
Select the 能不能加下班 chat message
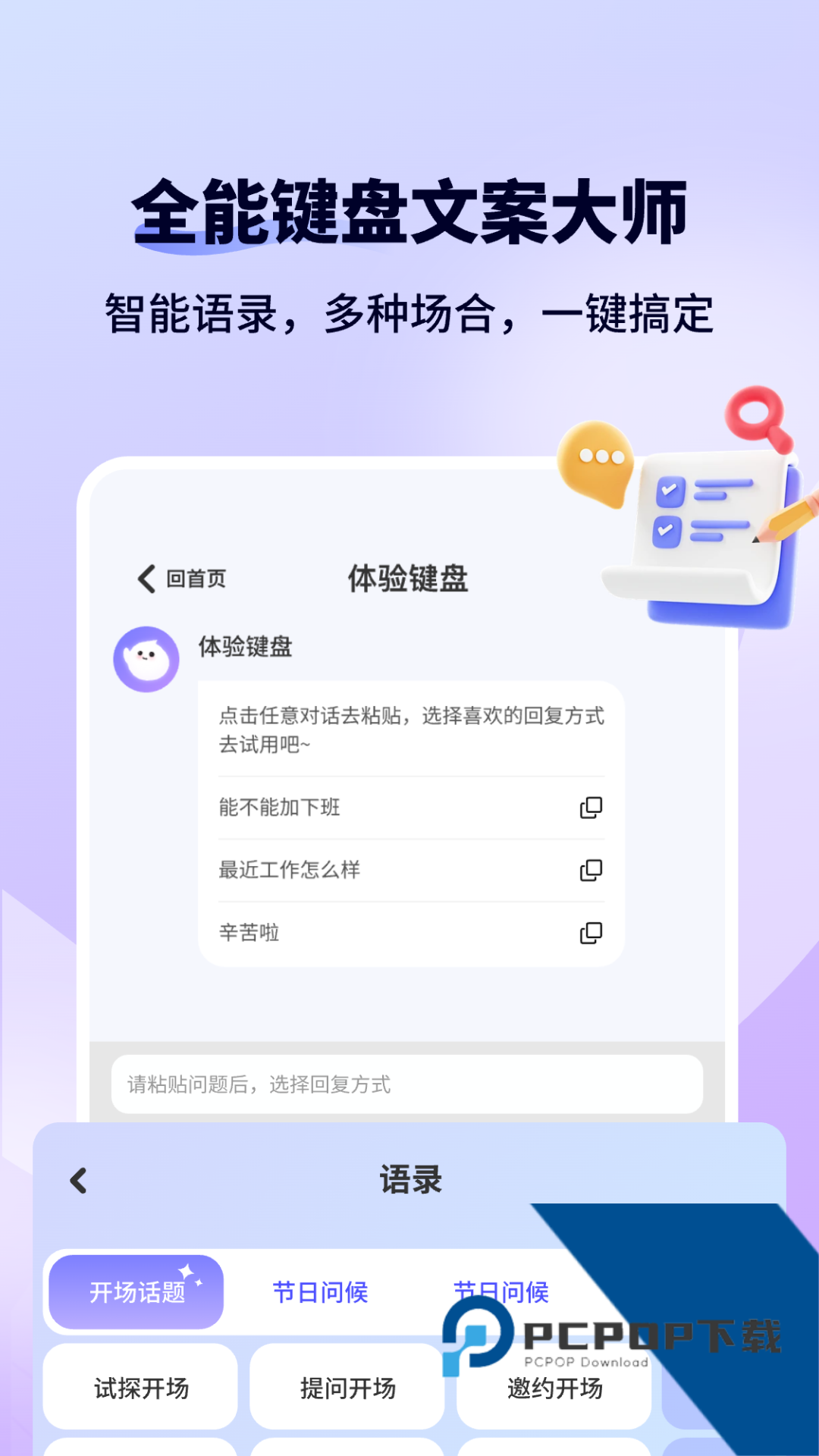[x=280, y=808]
